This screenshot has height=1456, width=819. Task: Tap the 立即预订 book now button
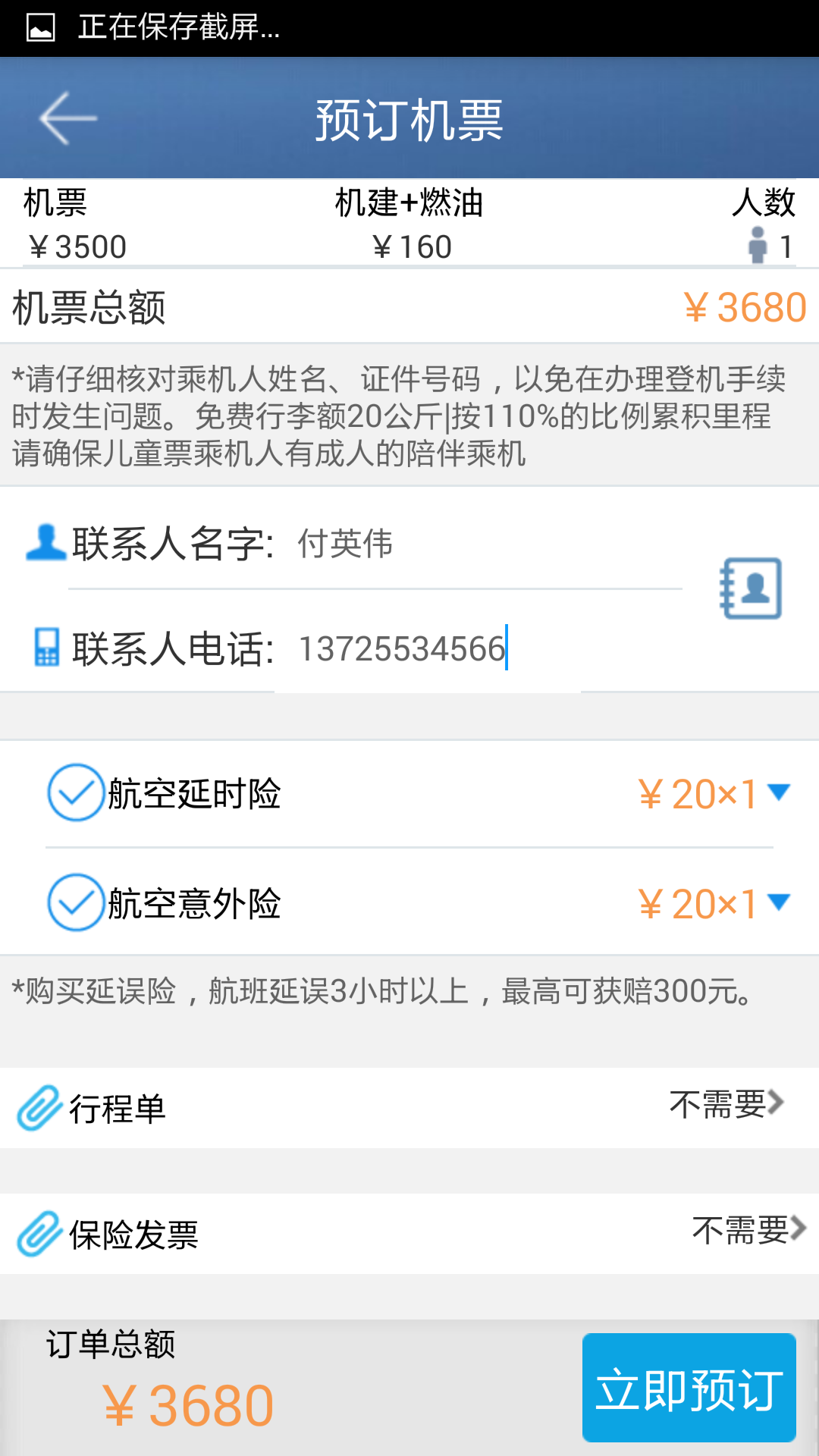[x=689, y=1388]
